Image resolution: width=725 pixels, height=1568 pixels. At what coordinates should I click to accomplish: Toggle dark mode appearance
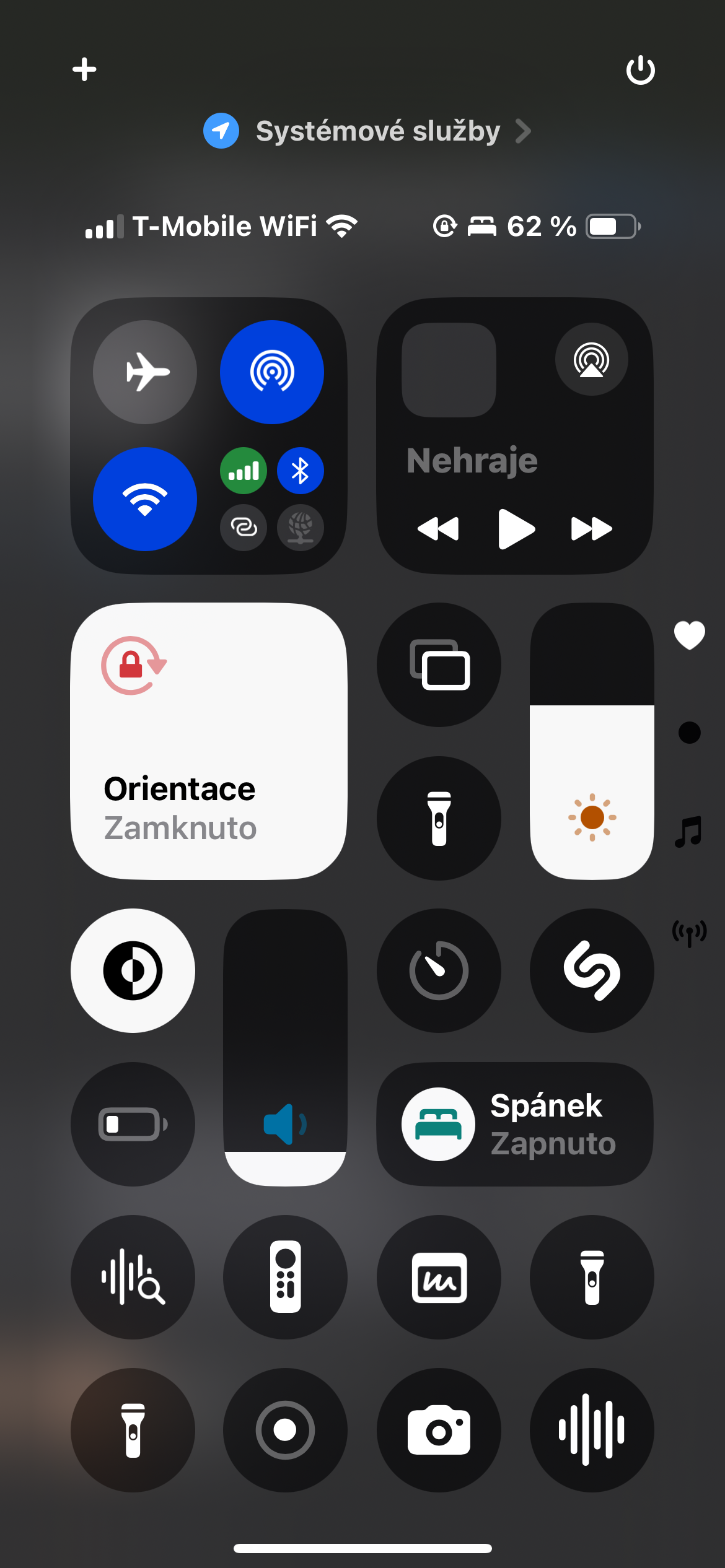click(133, 970)
